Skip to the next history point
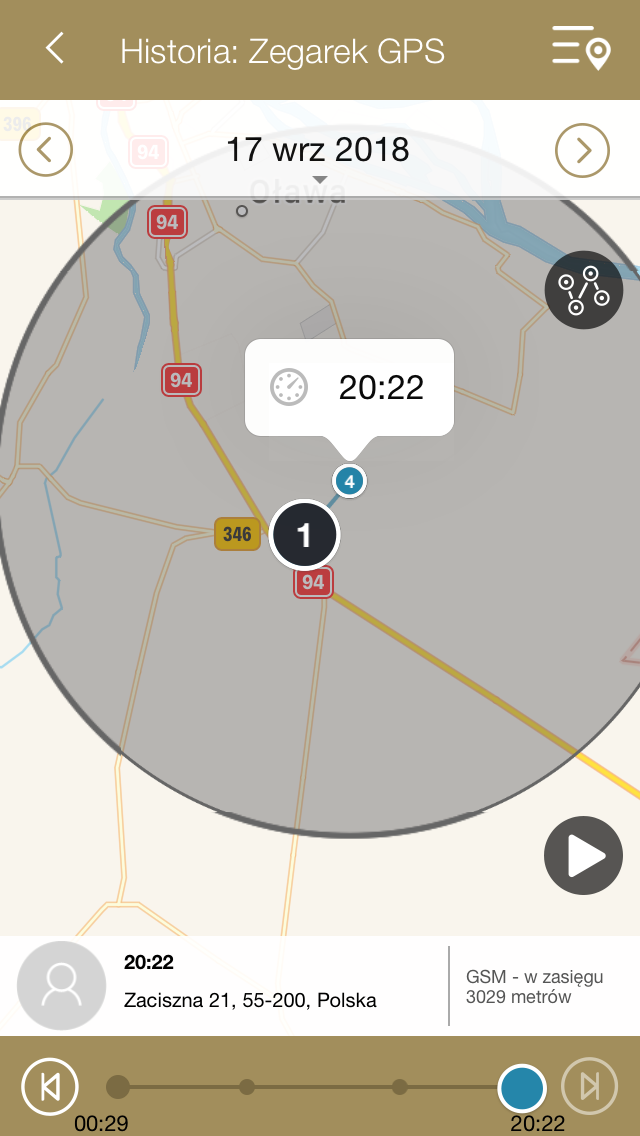This screenshot has width=640, height=1136. (589, 1087)
